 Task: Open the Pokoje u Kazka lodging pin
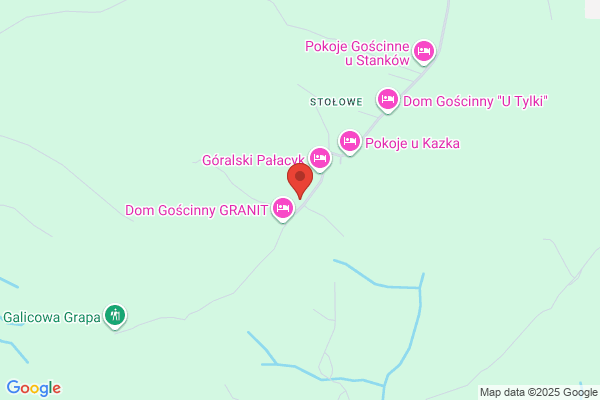pos(350,142)
